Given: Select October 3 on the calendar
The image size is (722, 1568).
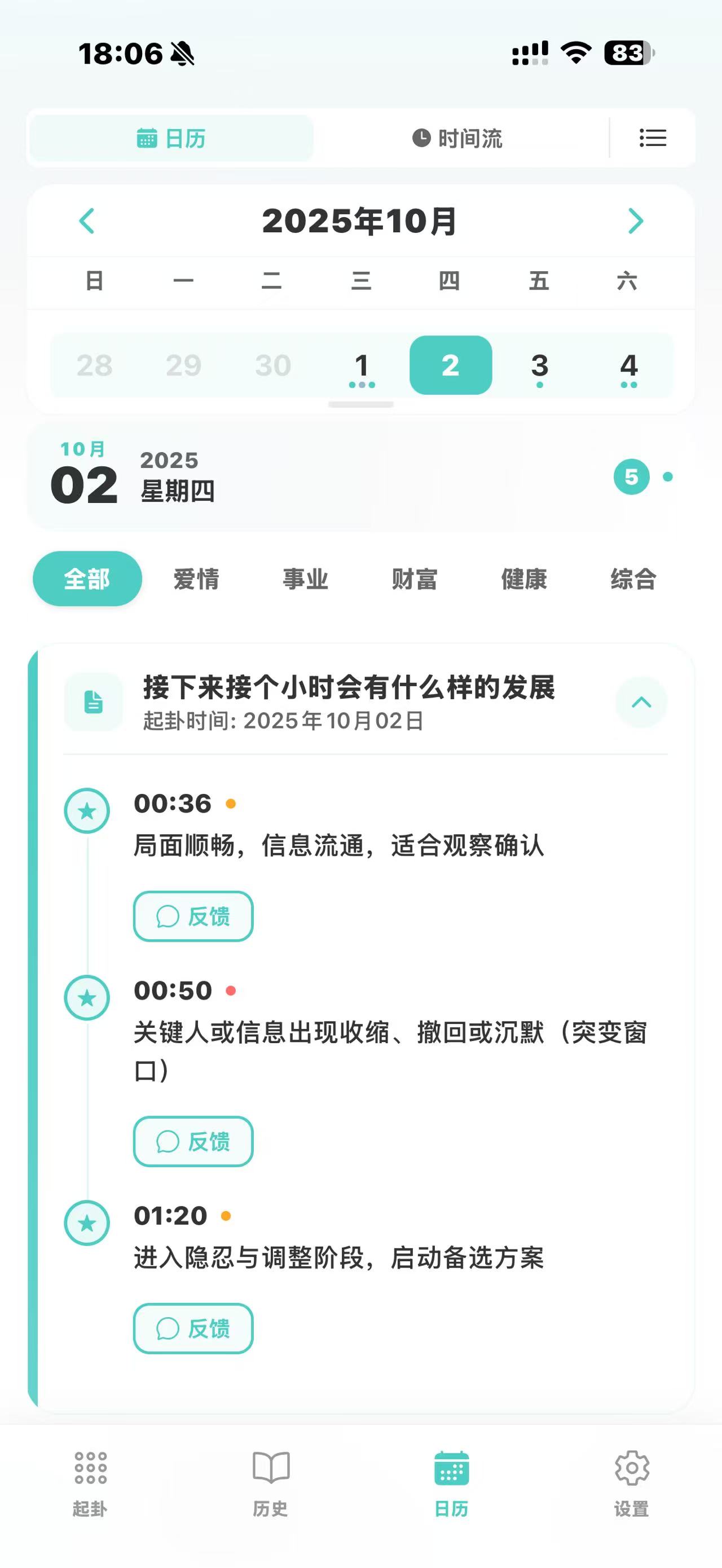Looking at the screenshot, I should pos(540,366).
